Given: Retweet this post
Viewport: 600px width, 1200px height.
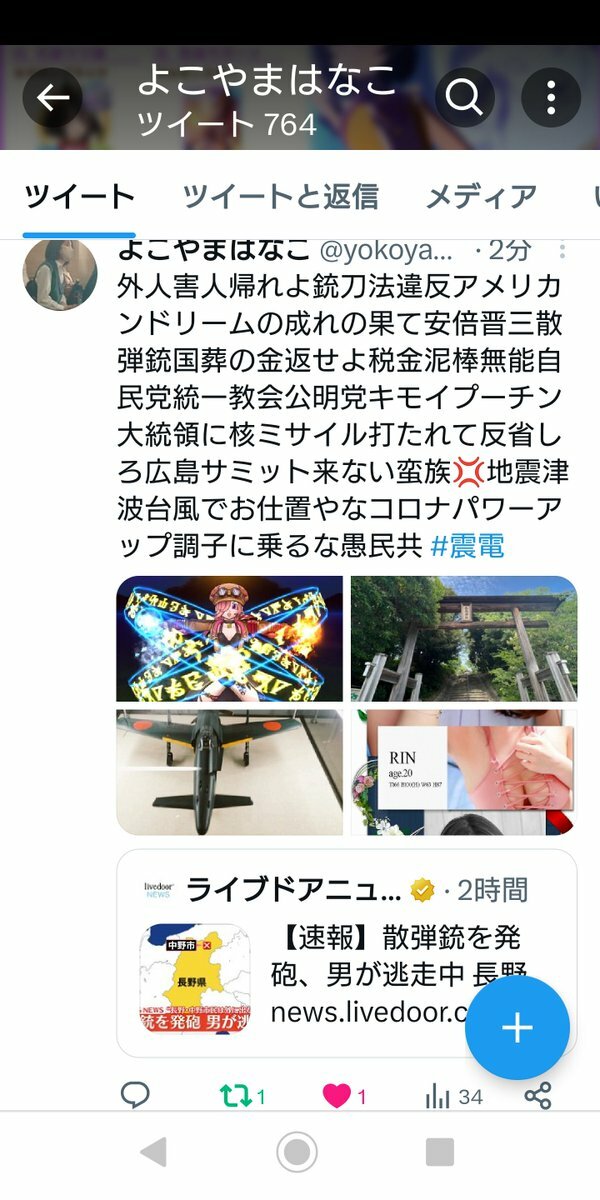Looking at the screenshot, I should [236, 1096].
